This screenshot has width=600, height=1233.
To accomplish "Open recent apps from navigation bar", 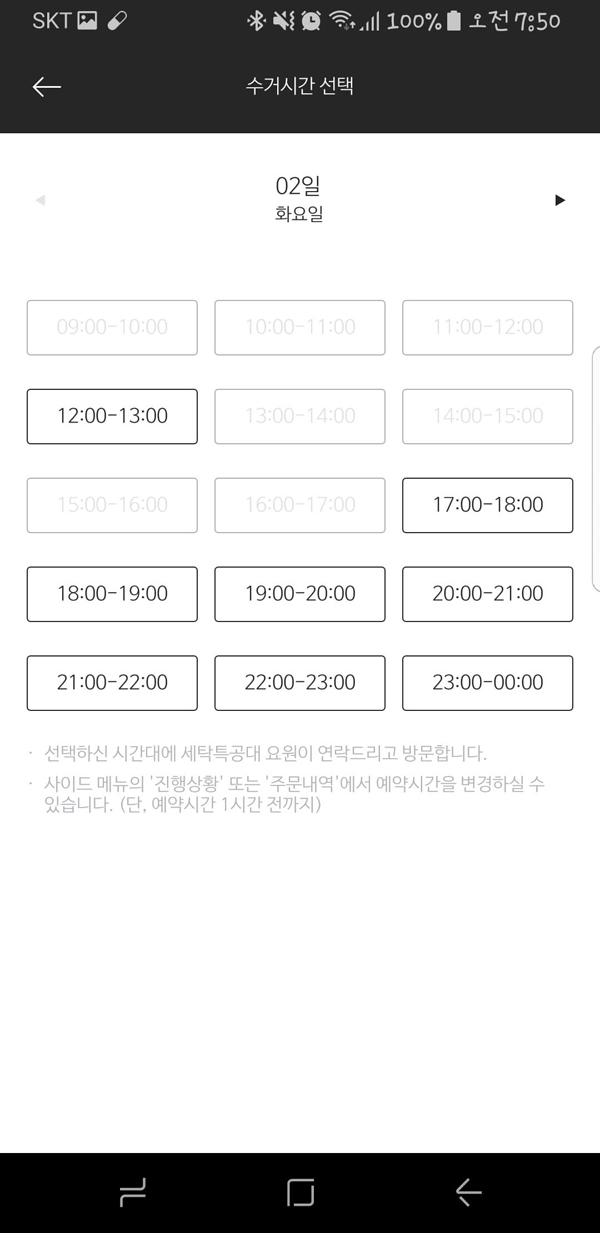I will point(132,1192).
